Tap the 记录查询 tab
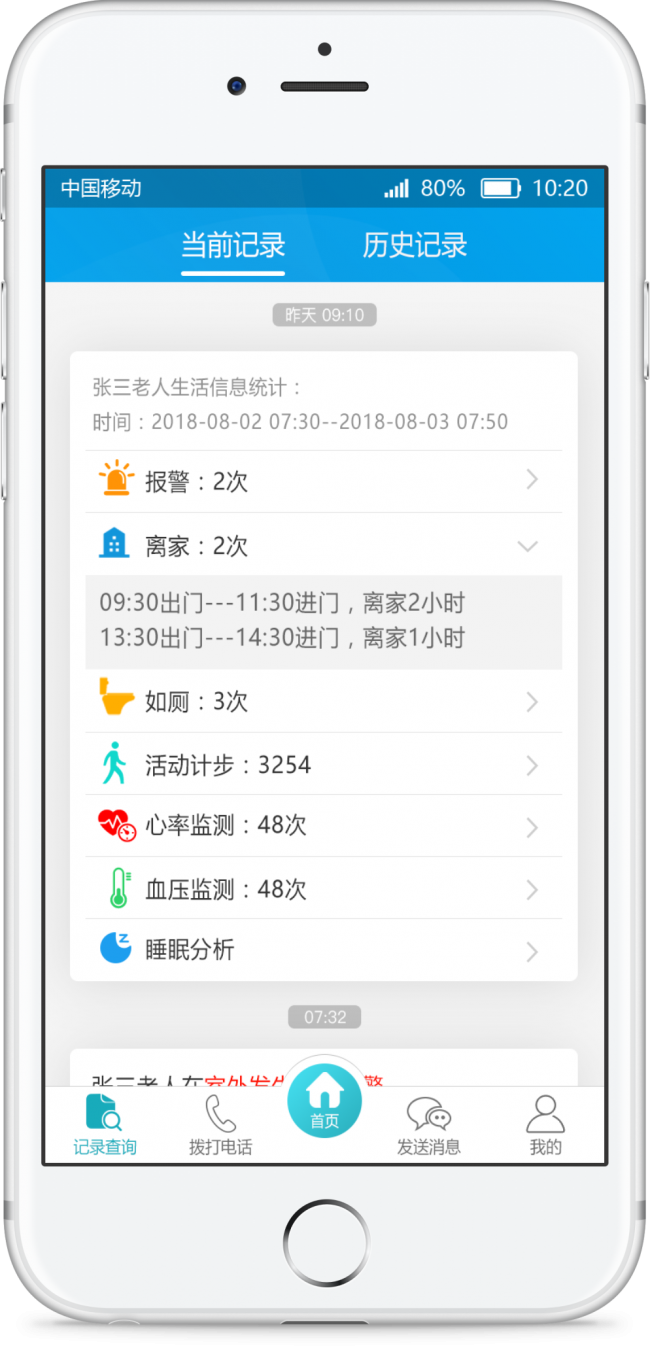 104,1125
